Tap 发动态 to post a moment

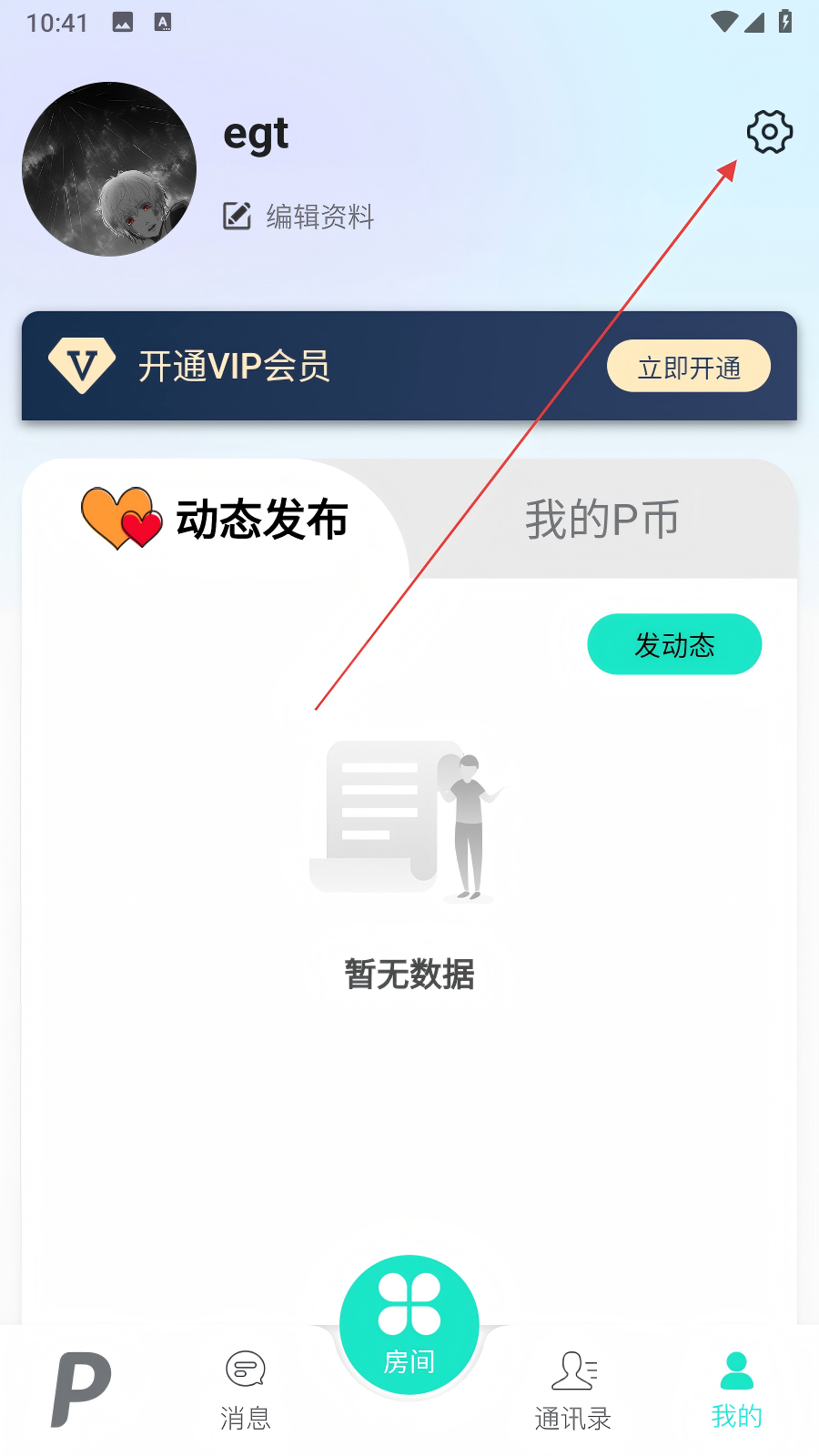674,644
